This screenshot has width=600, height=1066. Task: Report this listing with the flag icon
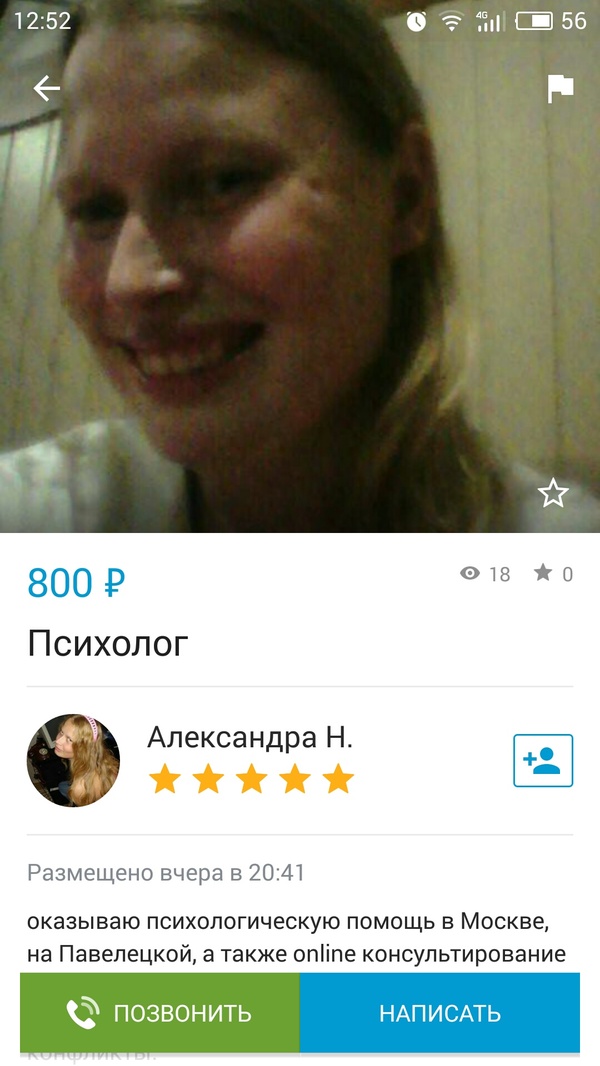(x=560, y=89)
